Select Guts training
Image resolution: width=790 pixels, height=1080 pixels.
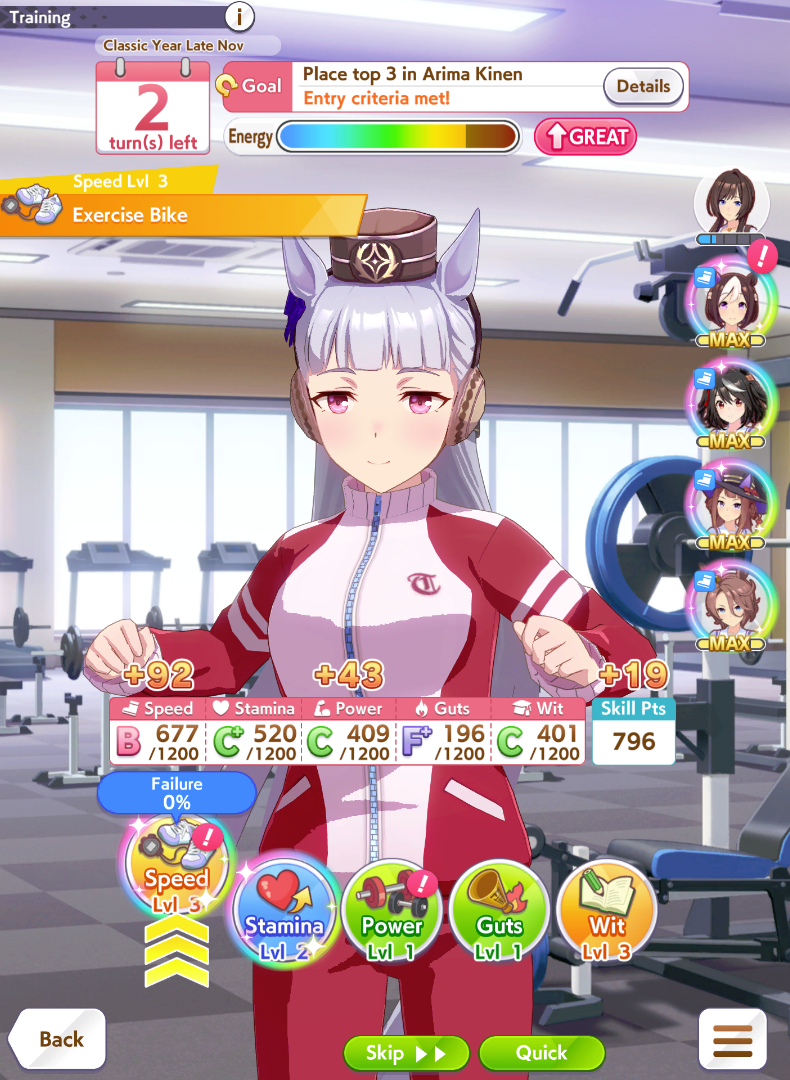[x=499, y=910]
